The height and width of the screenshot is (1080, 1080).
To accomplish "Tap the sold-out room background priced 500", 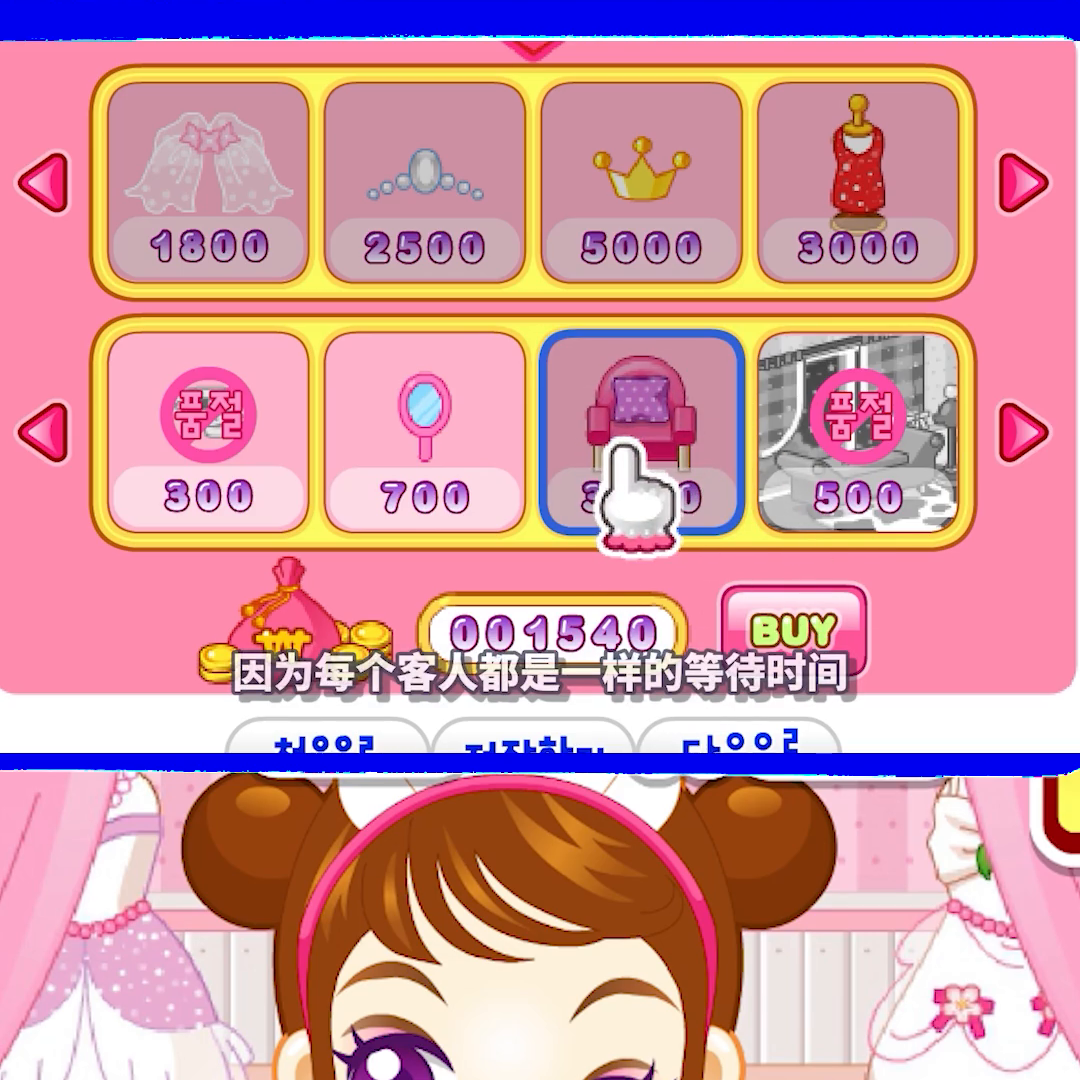I will coord(858,430).
